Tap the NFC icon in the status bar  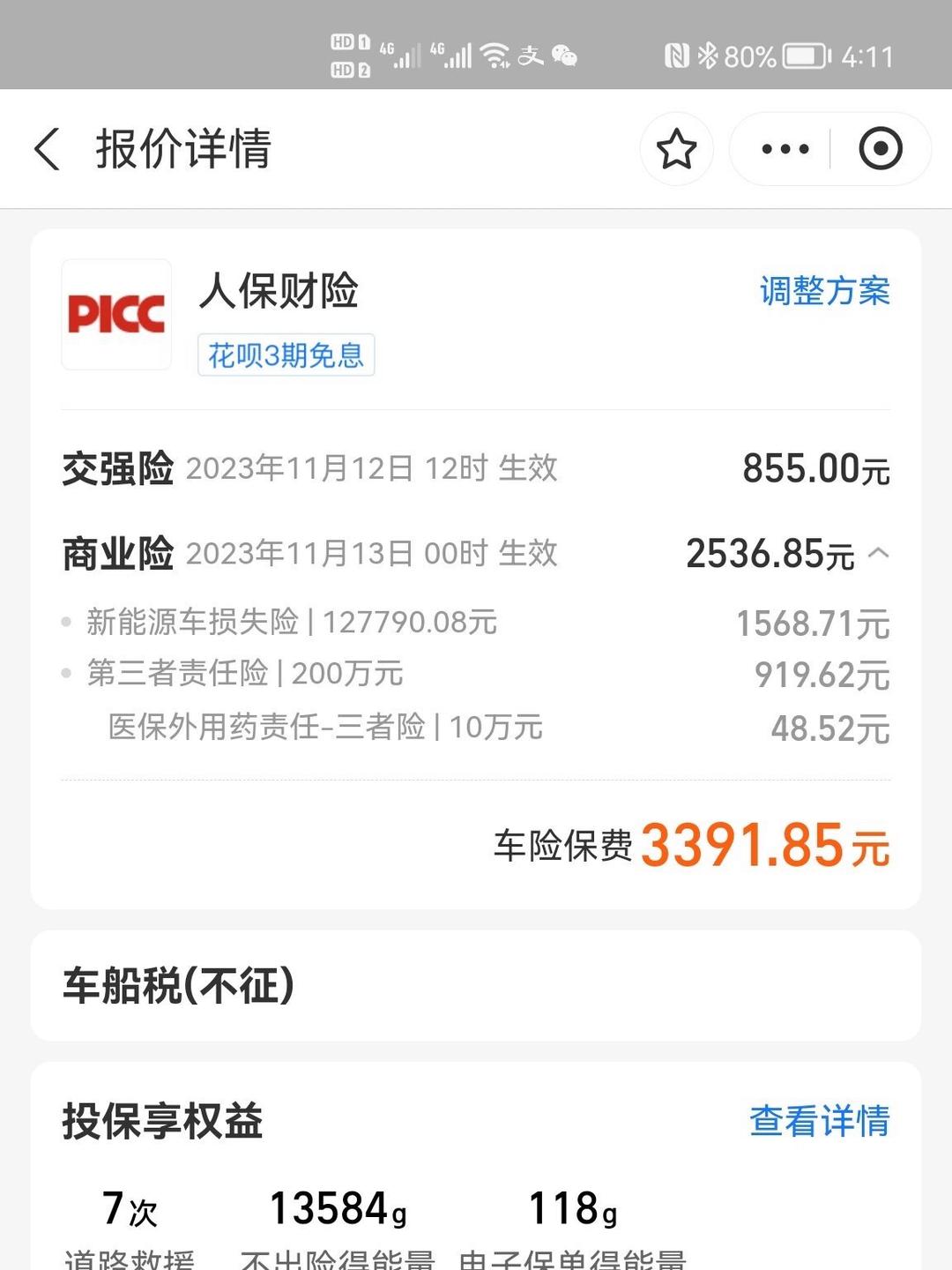pos(677,56)
